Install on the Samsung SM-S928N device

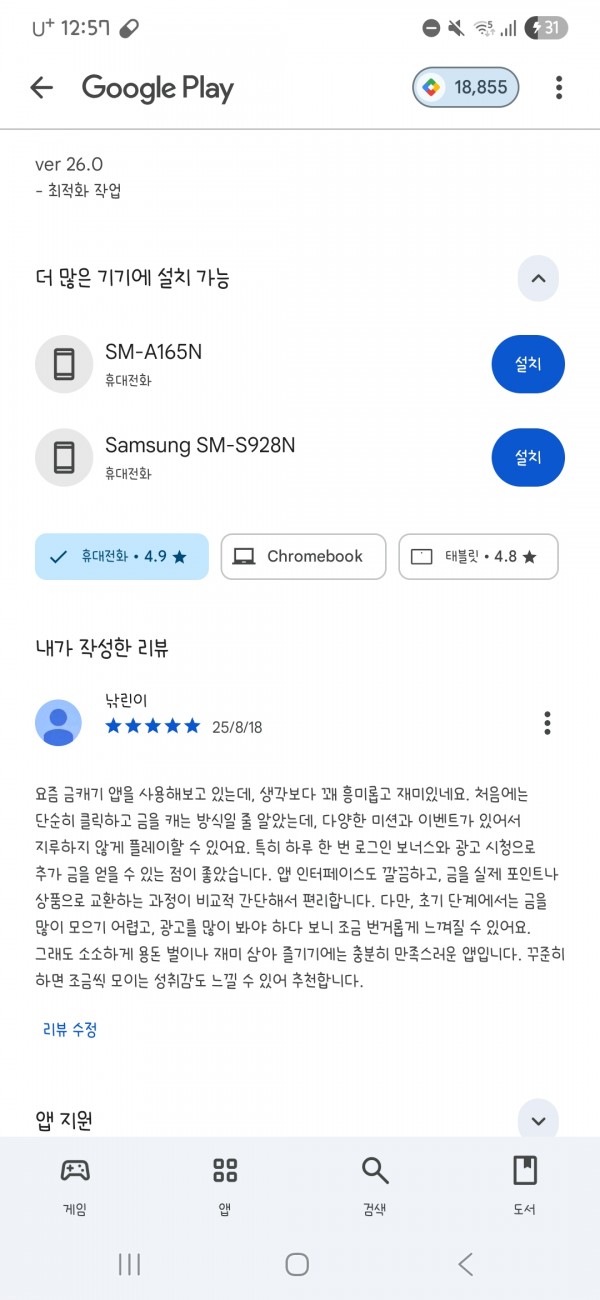[528, 457]
